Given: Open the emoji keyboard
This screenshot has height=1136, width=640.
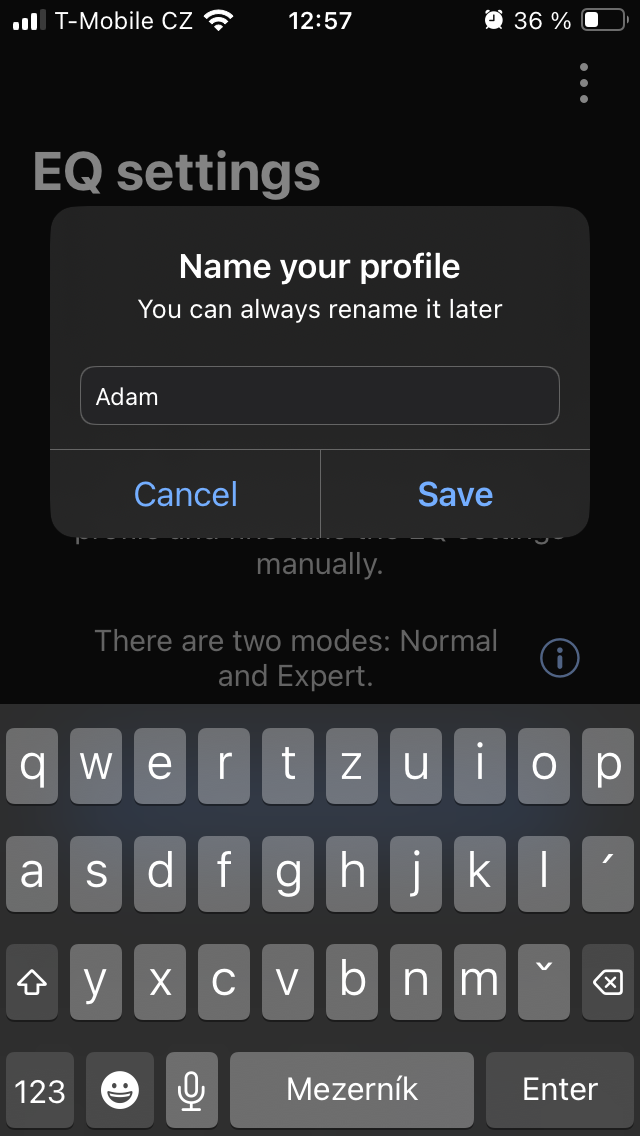Looking at the screenshot, I should [x=120, y=1090].
